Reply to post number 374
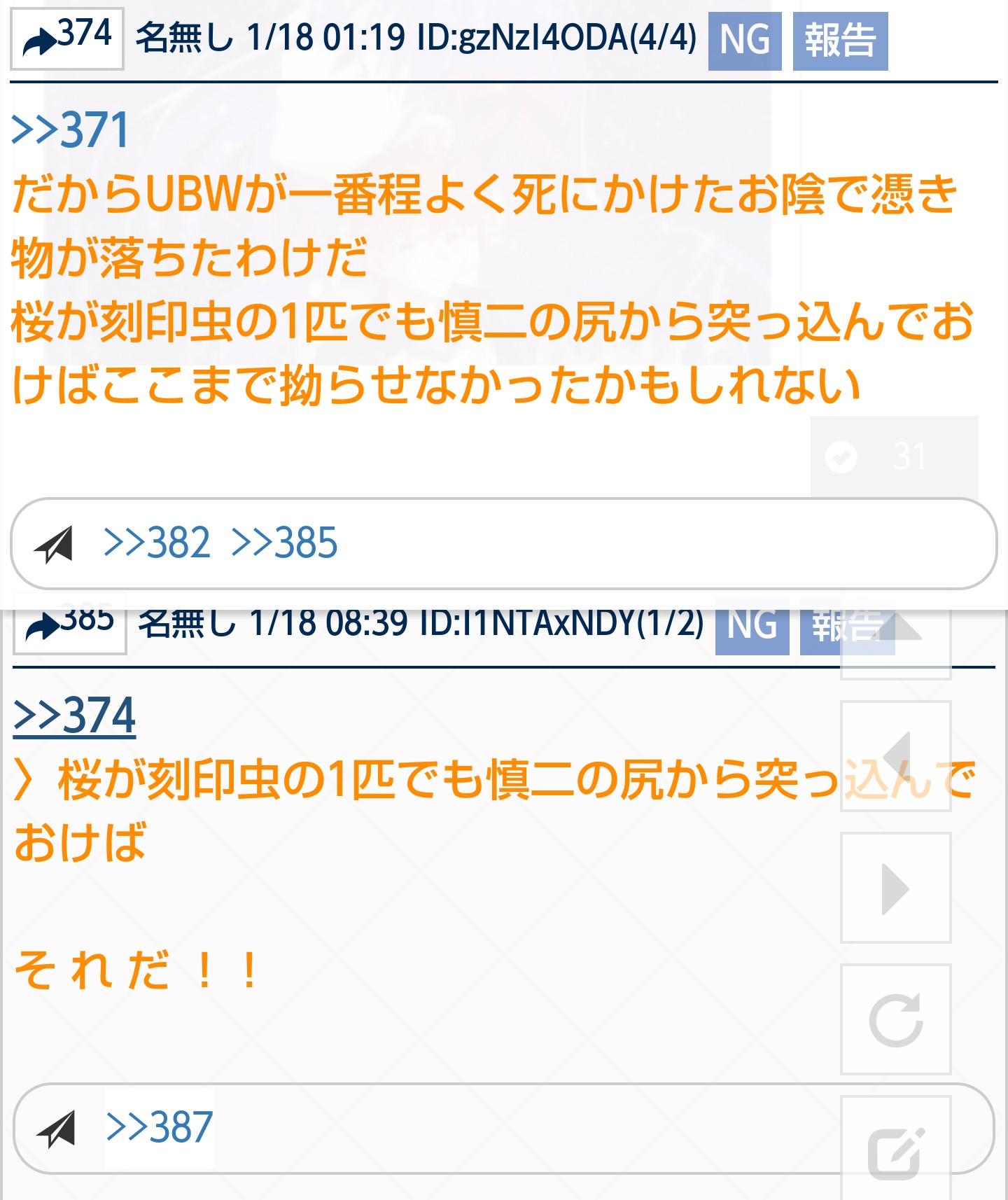Viewport: 1008px width, 1200px height. tap(67, 39)
